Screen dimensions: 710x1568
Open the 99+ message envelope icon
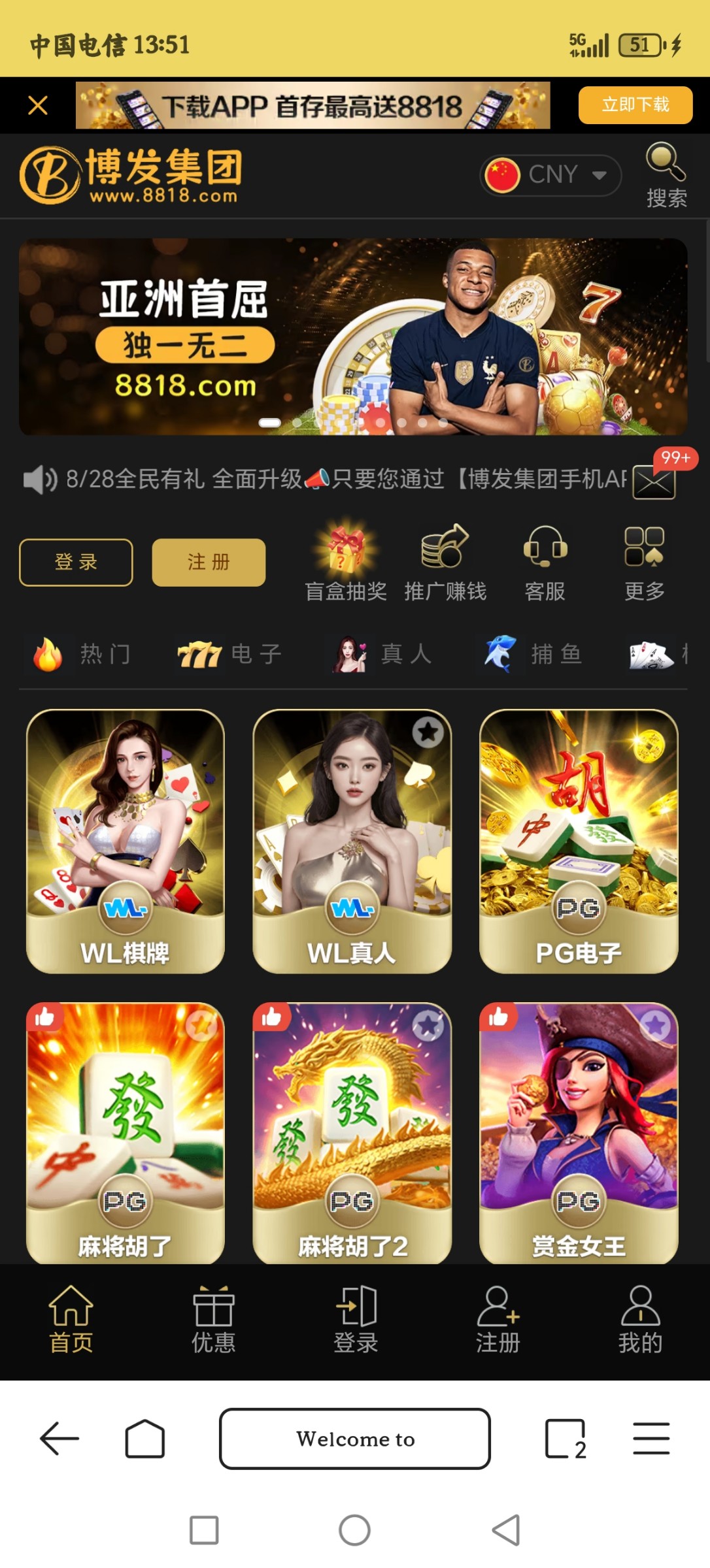pyautogui.click(x=654, y=482)
